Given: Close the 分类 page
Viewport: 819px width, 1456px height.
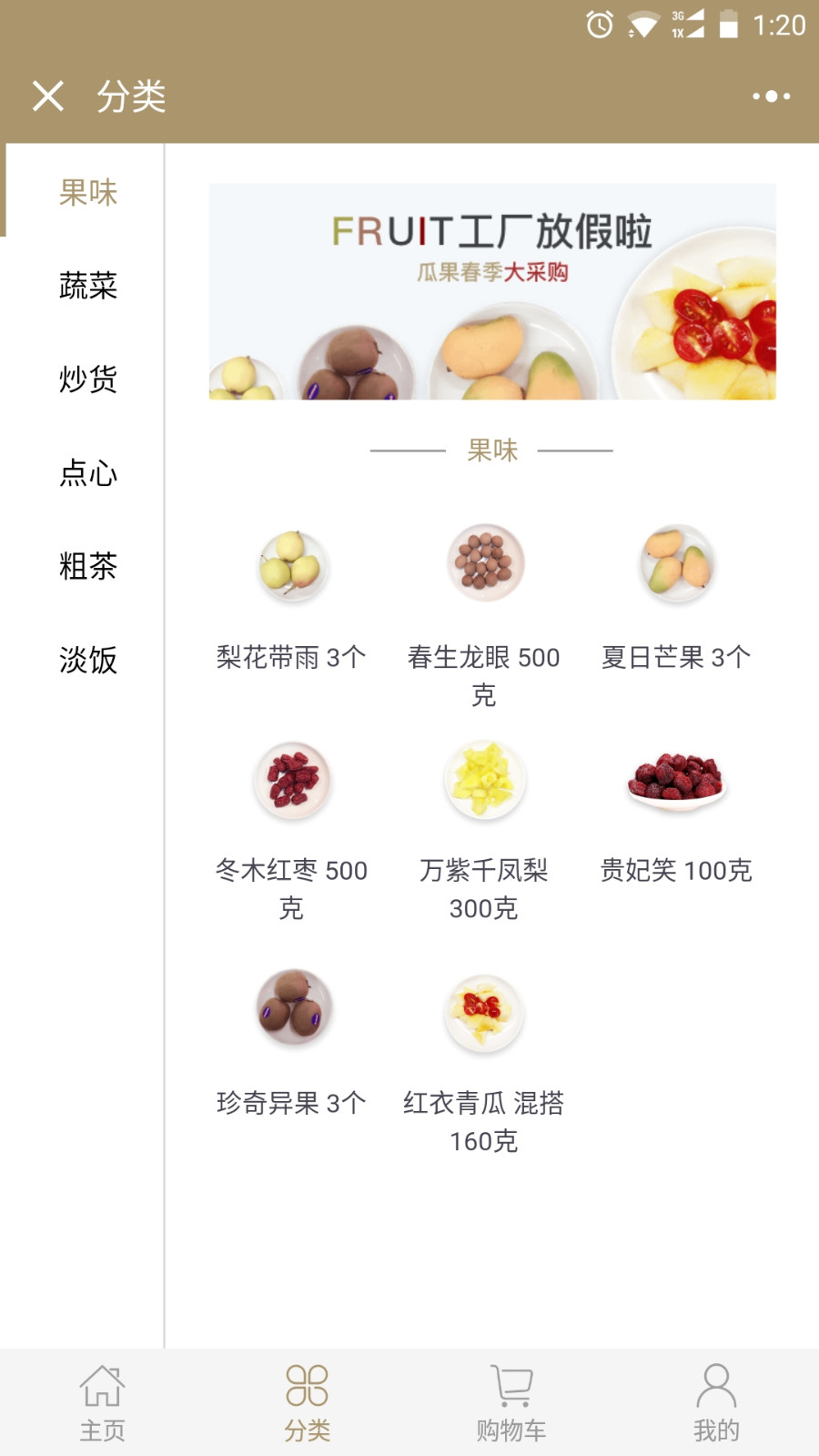Looking at the screenshot, I should pos(47,96).
